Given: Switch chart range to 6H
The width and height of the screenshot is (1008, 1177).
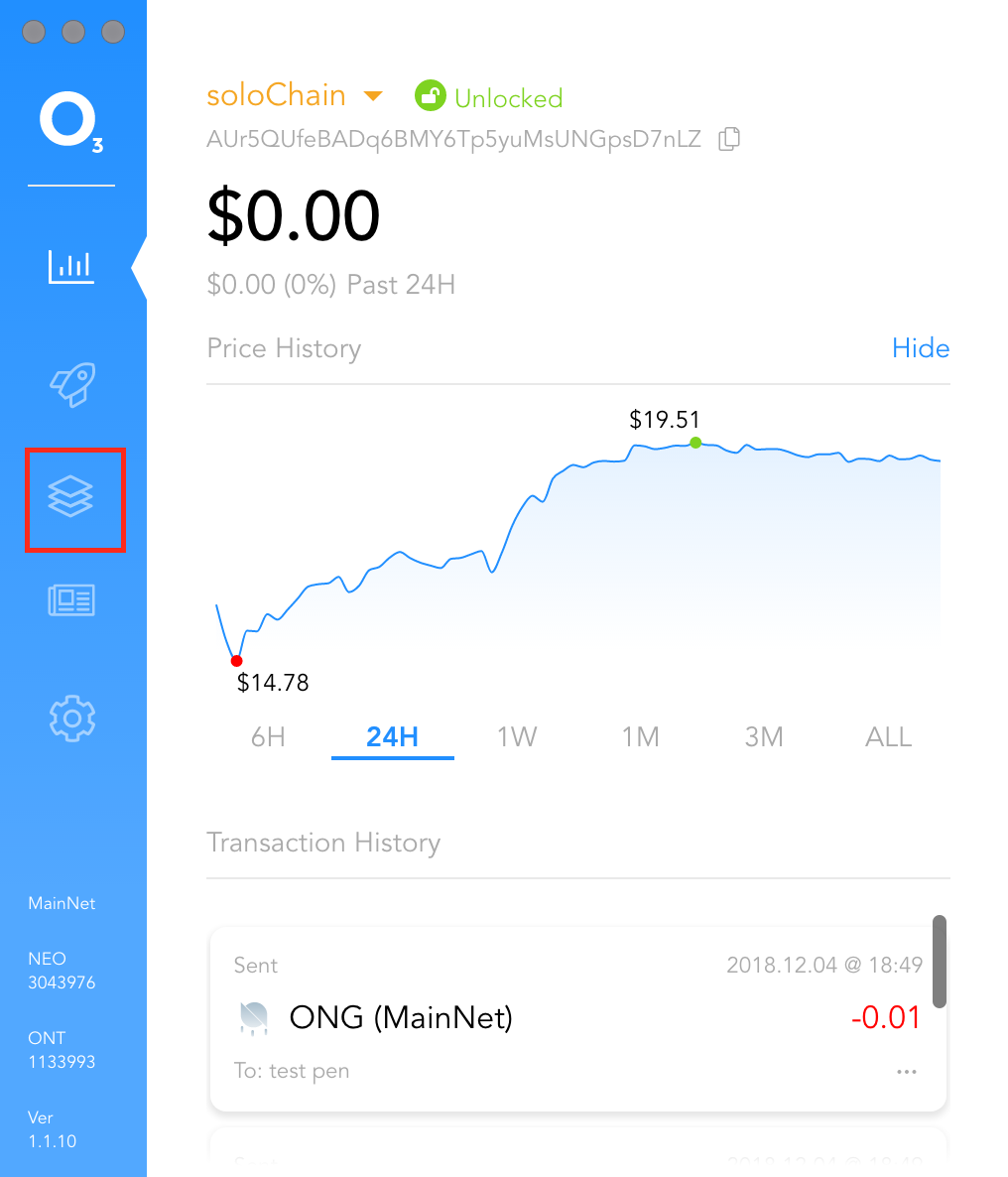Looking at the screenshot, I should click(x=268, y=737).
